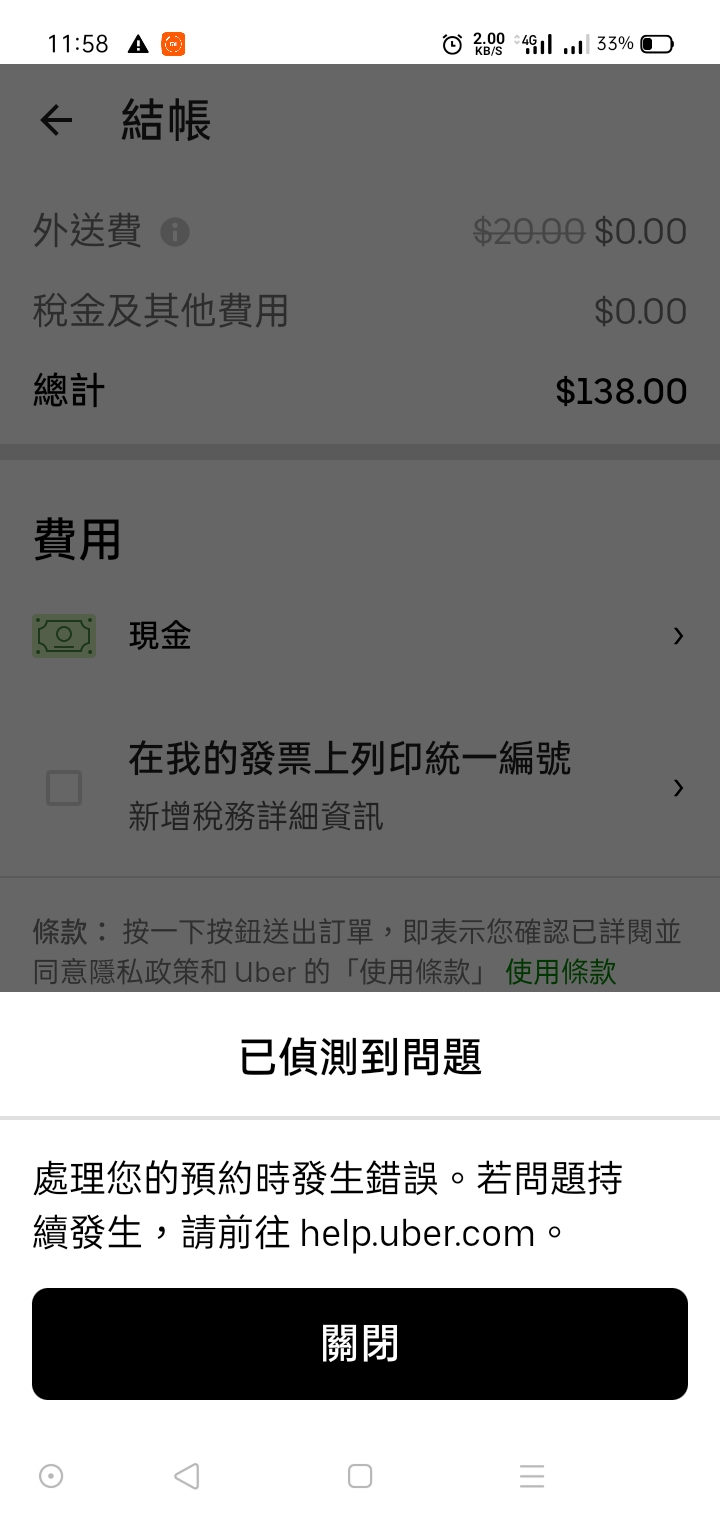Open the 使用條款 terms link
The width and height of the screenshot is (720, 1520).
click(x=561, y=971)
